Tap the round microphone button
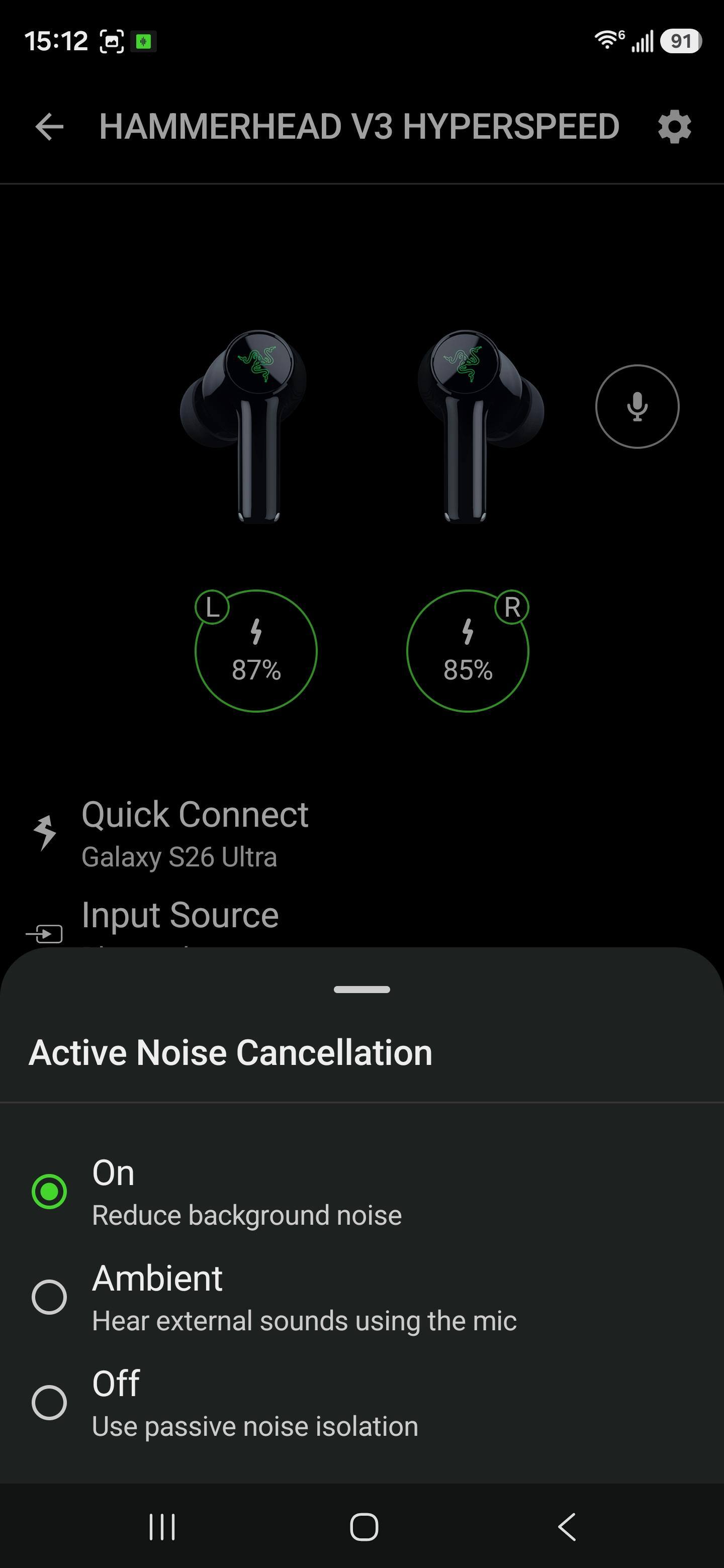The height and width of the screenshot is (1568, 724). click(x=637, y=407)
